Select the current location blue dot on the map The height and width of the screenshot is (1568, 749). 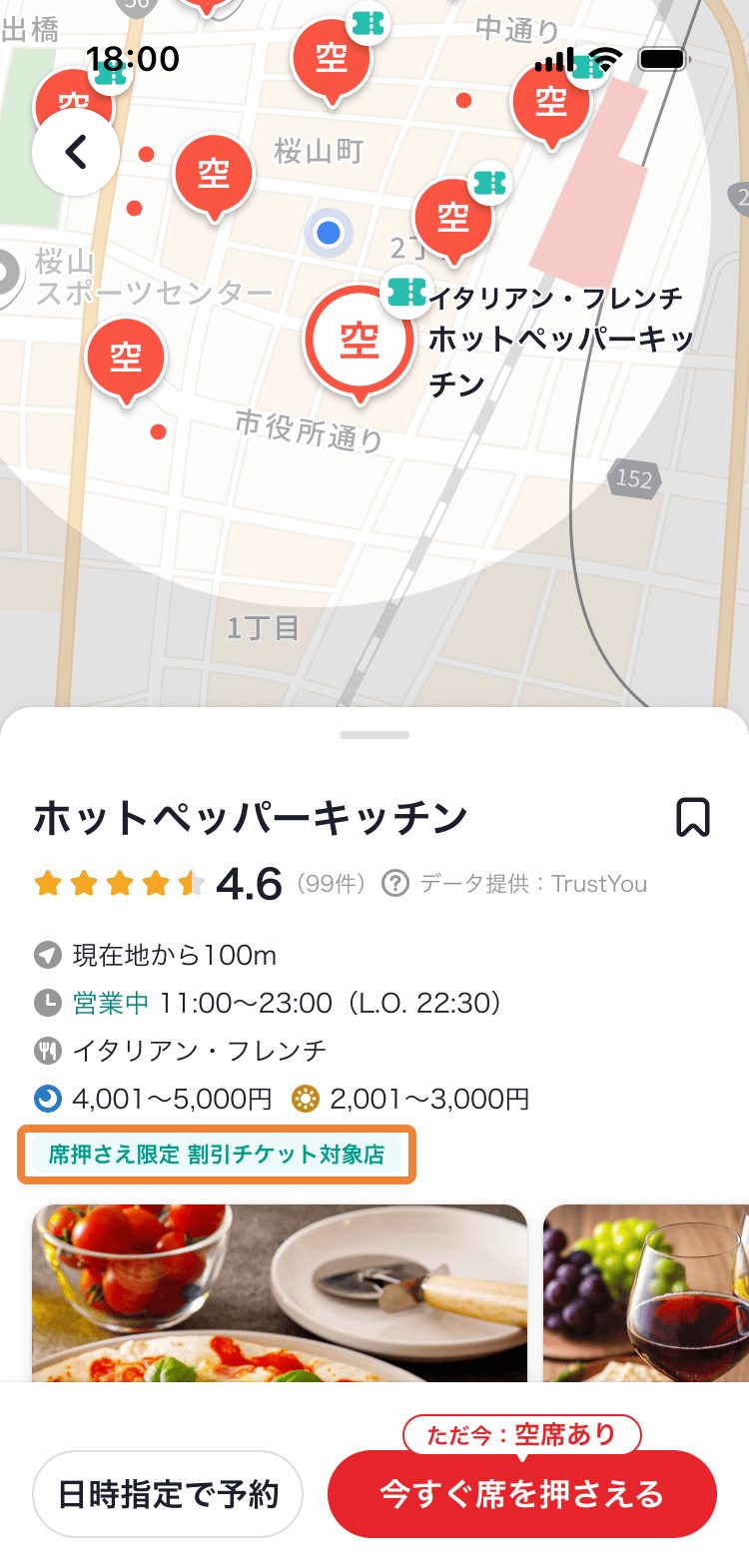(x=328, y=234)
